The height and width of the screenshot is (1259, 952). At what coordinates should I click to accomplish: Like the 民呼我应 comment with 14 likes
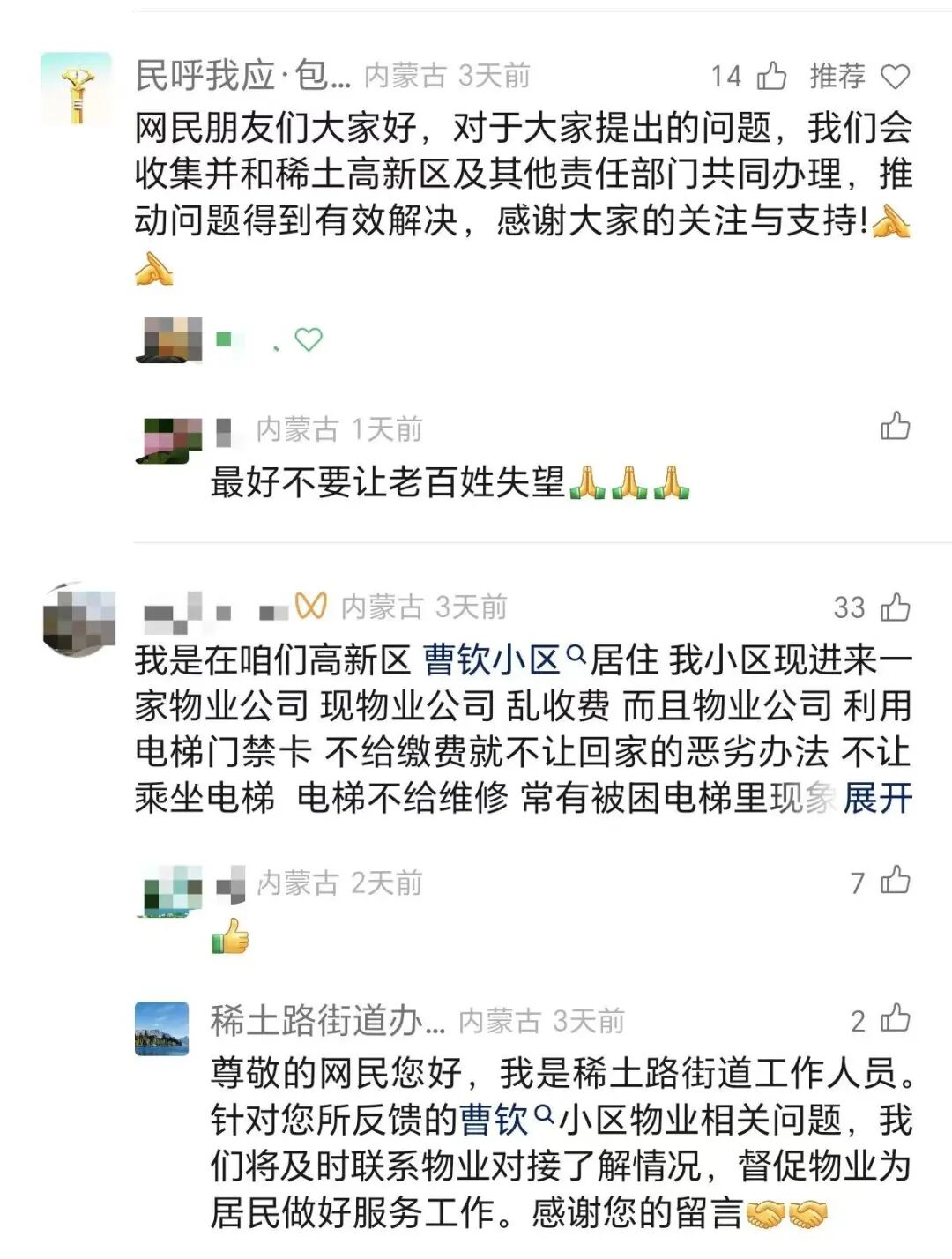click(771, 77)
